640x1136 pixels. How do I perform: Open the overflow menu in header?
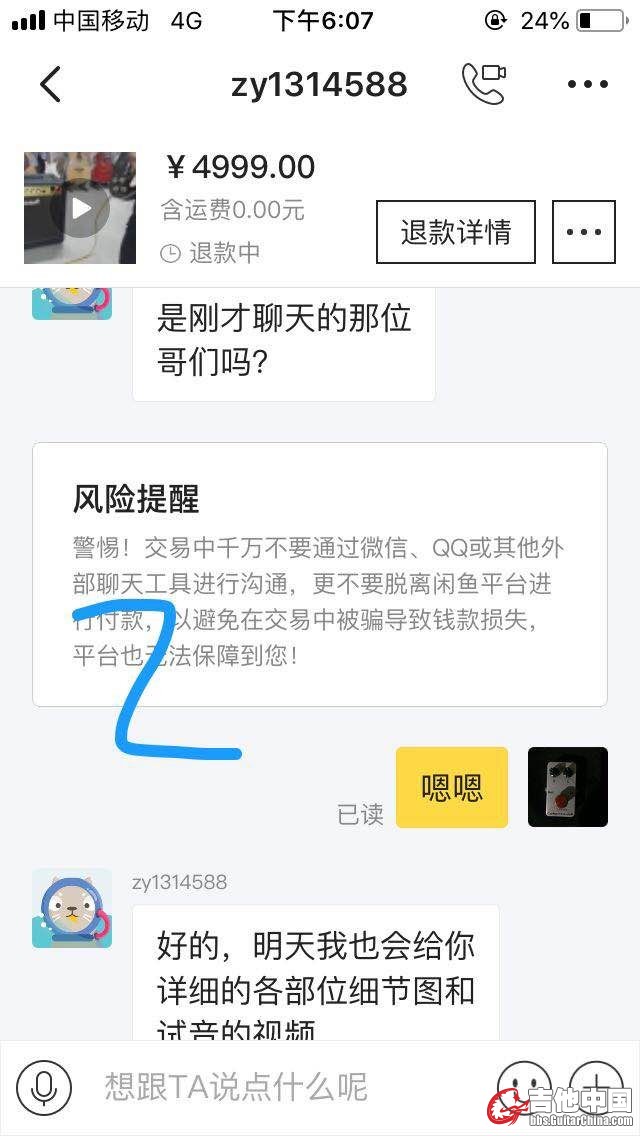tap(587, 85)
